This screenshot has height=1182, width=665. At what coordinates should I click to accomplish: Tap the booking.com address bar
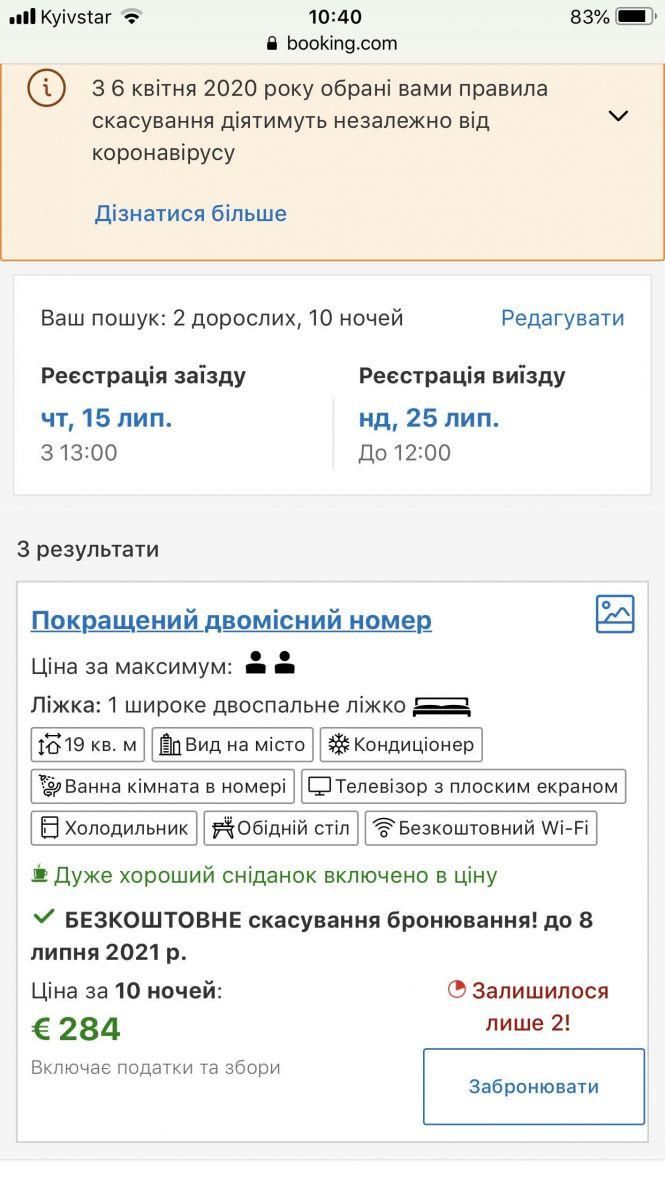click(x=332, y=43)
